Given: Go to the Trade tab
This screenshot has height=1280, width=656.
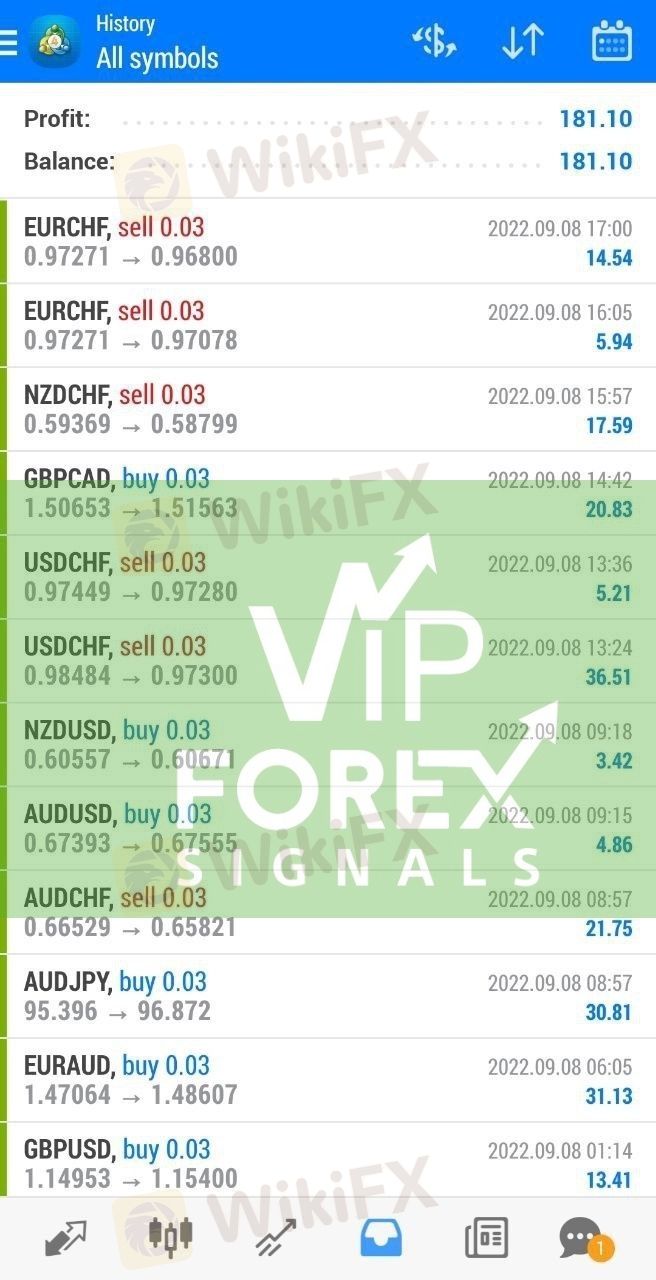Looking at the screenshot, I should [275, 1238].
